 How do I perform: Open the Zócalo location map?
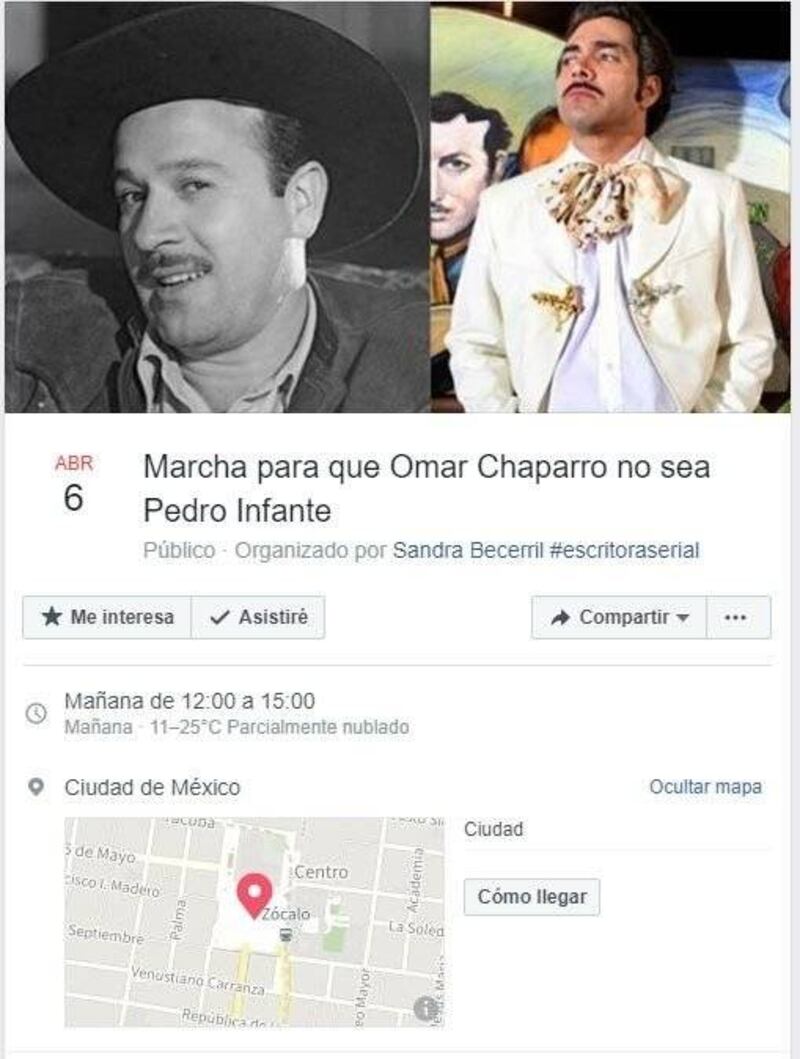[x=254, y=921]
